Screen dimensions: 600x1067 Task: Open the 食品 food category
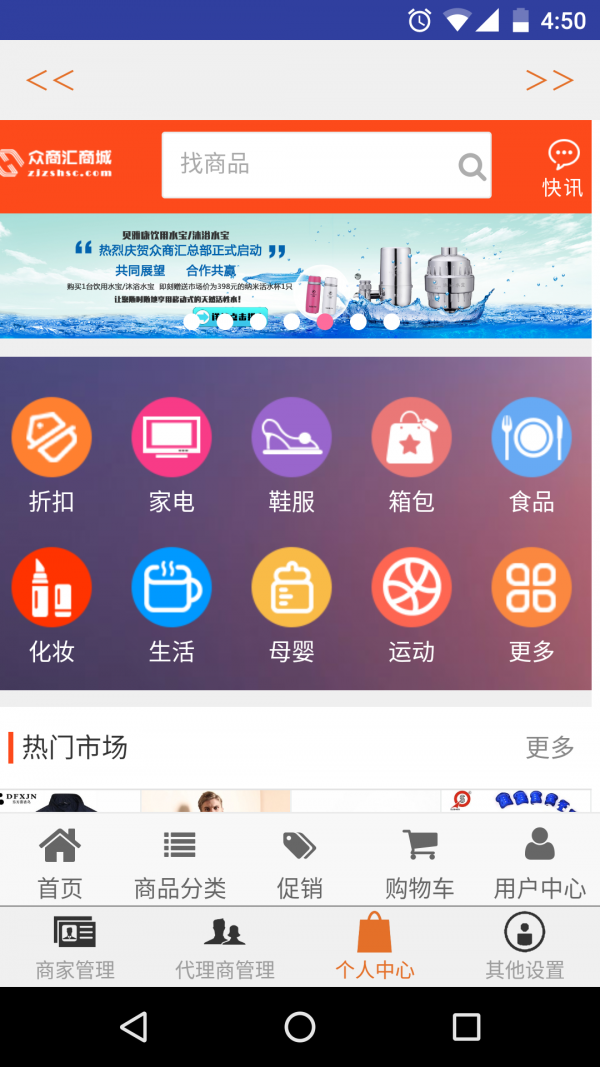[x=531, y=455]
